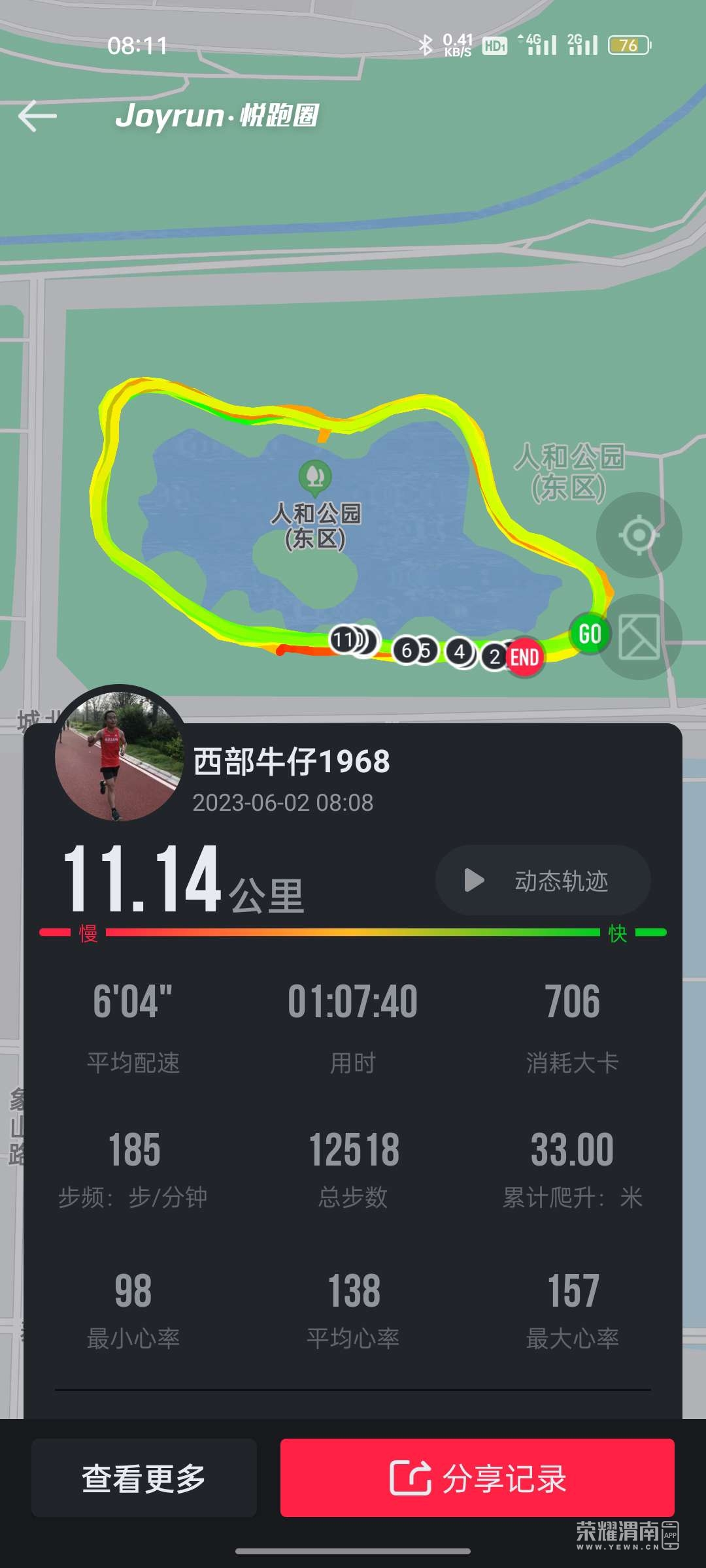Center the map on the current location

pos(639,535)
